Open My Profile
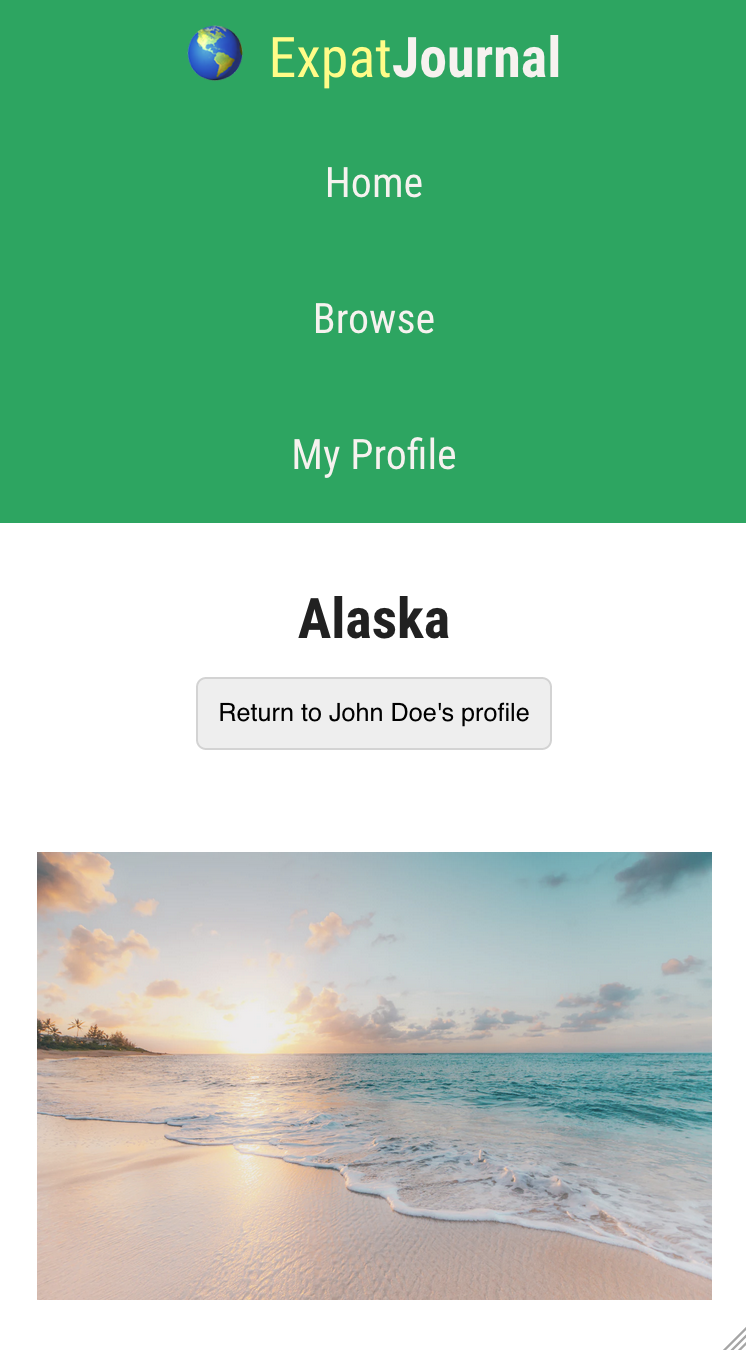The height and width of the screenshot is (1350, 746). [374, 455]
